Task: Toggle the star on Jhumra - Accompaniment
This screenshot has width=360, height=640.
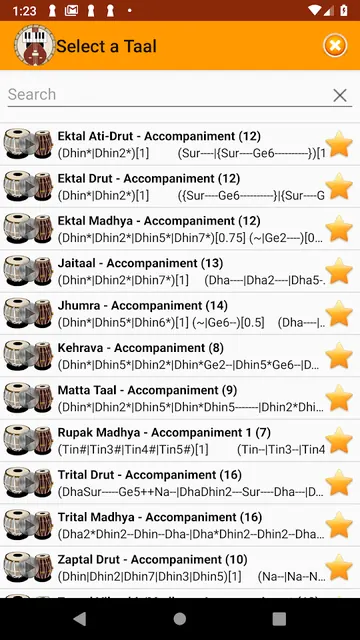Action: point(339,313)
